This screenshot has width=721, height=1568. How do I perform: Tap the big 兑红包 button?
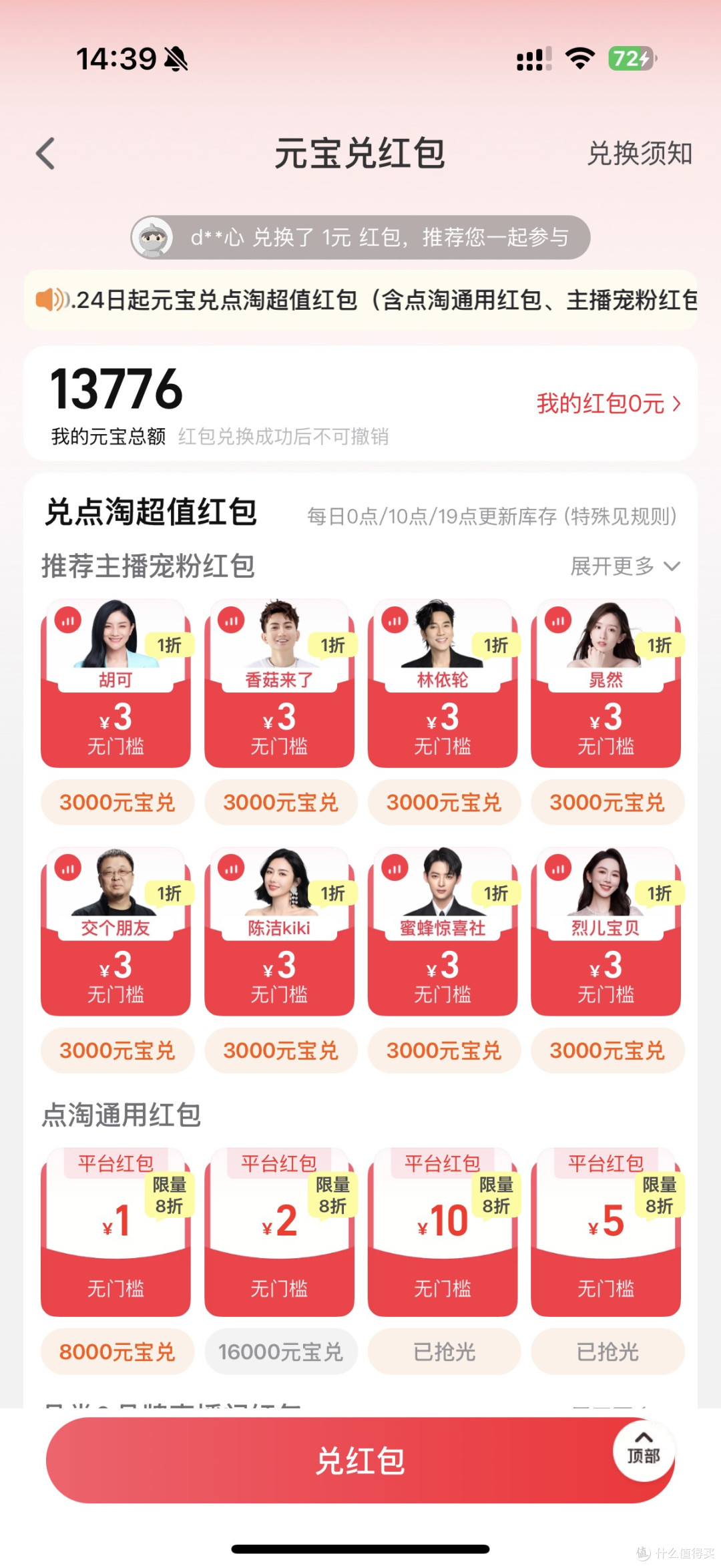360,1460
